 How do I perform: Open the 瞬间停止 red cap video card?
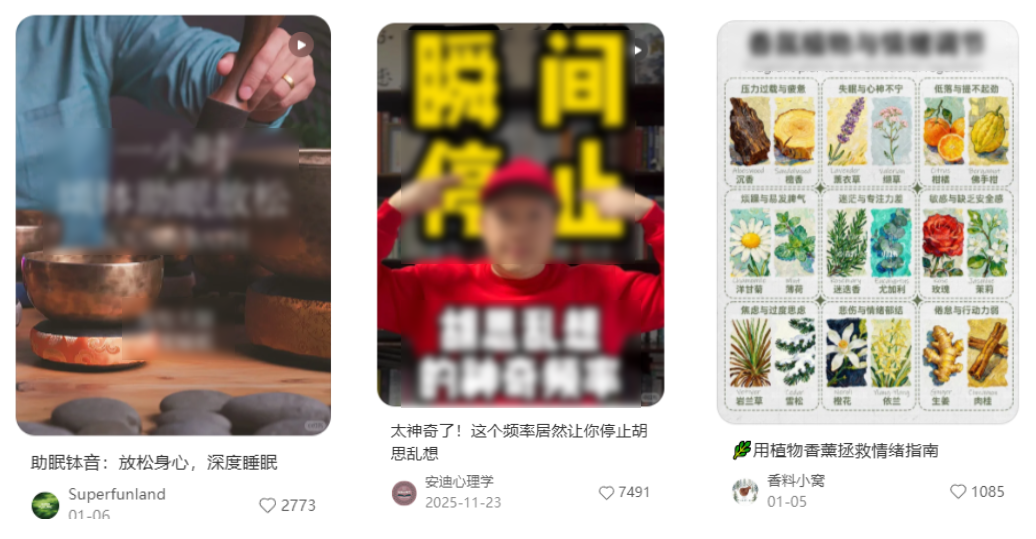click(520, 215)
